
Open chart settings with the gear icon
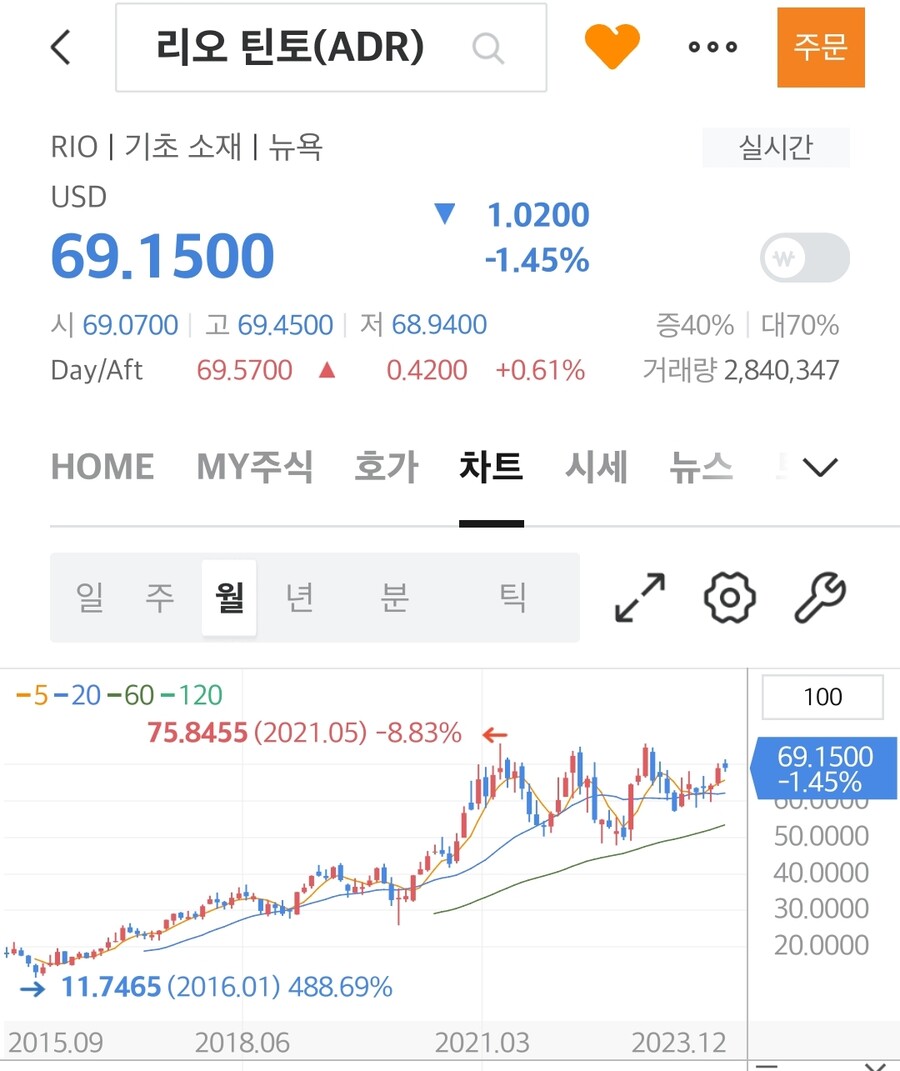[x=729, y=597]
